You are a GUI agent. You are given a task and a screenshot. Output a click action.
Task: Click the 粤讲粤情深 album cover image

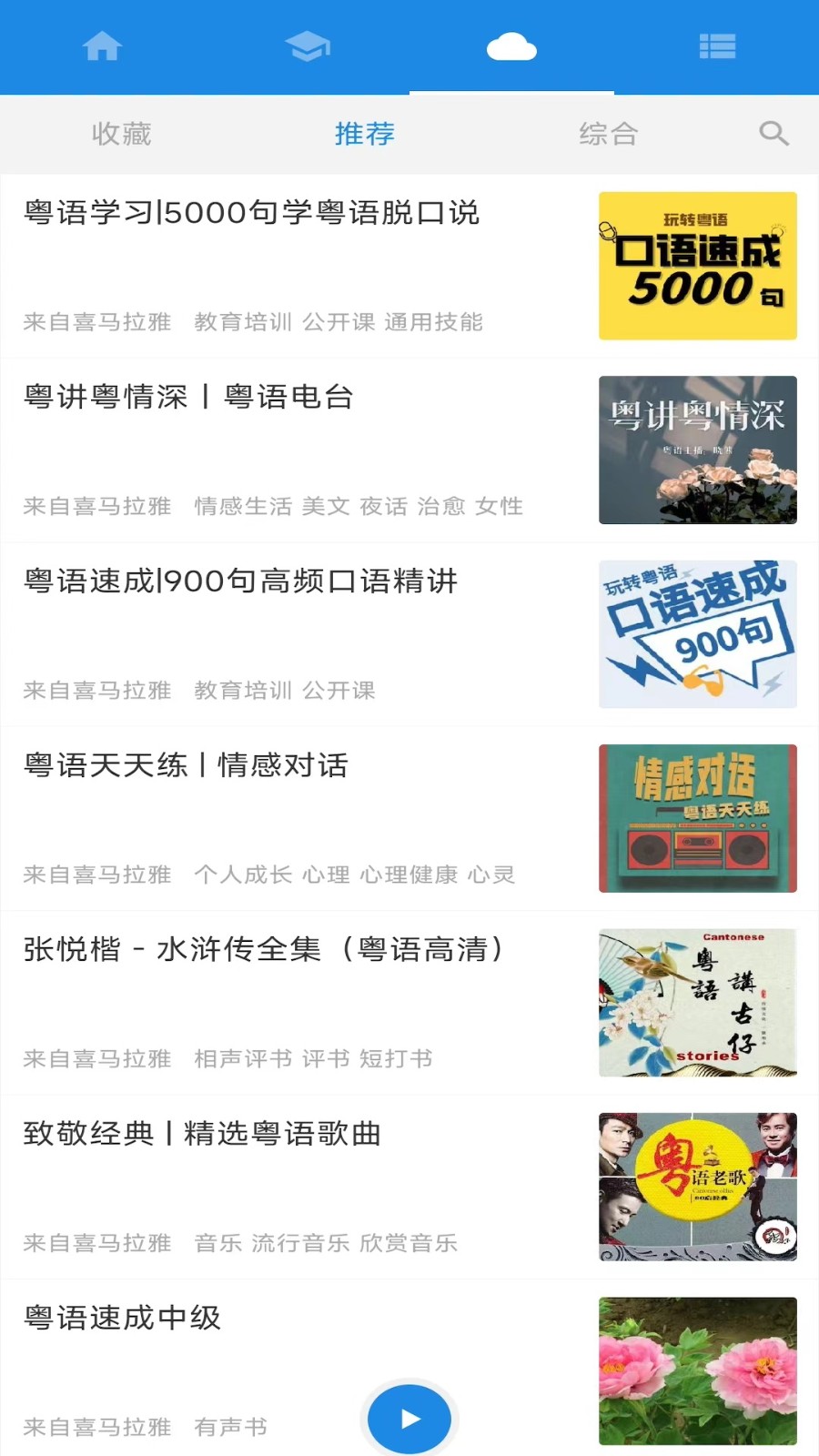click(697, 450)
